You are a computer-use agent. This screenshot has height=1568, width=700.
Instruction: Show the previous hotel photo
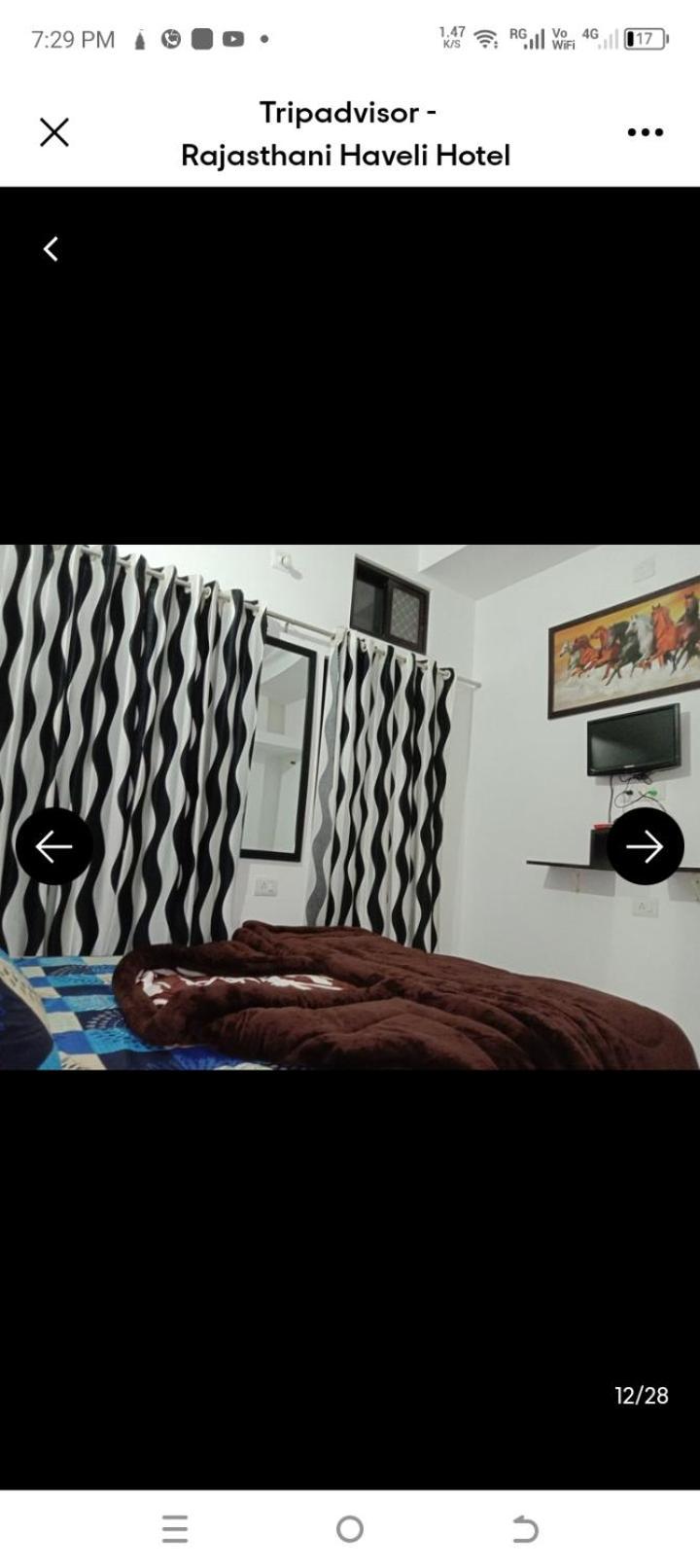[54, 846]
